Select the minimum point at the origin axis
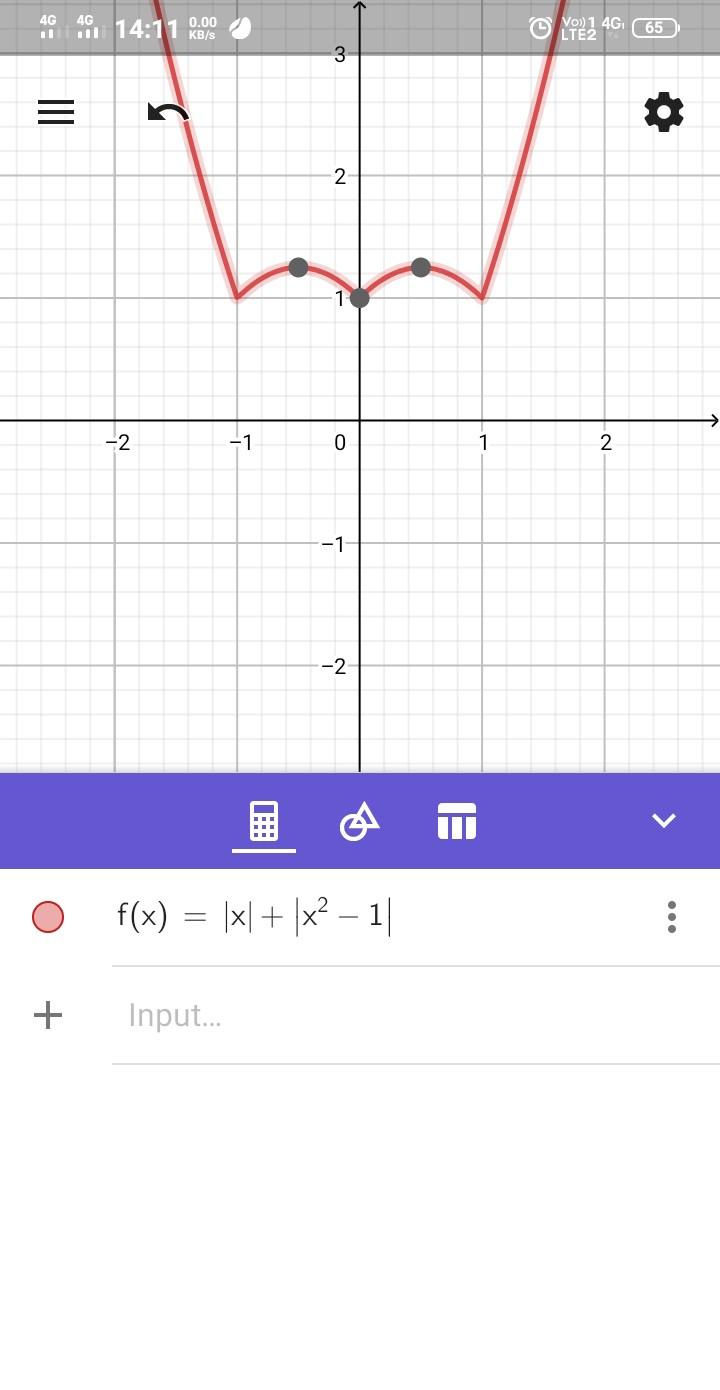The height and width of the screenshot is (1390, 720). [360, 298]
